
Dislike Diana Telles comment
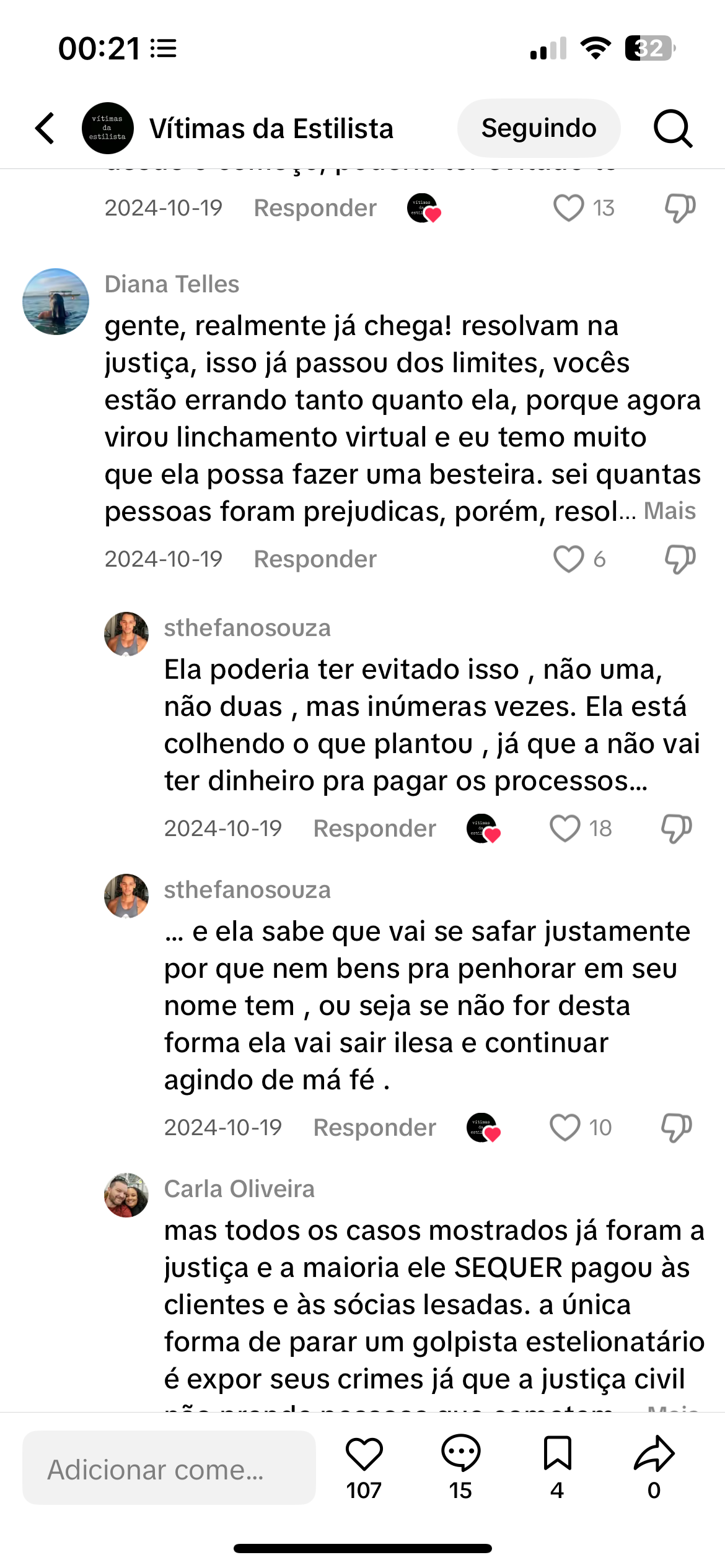tap(680, 559)
